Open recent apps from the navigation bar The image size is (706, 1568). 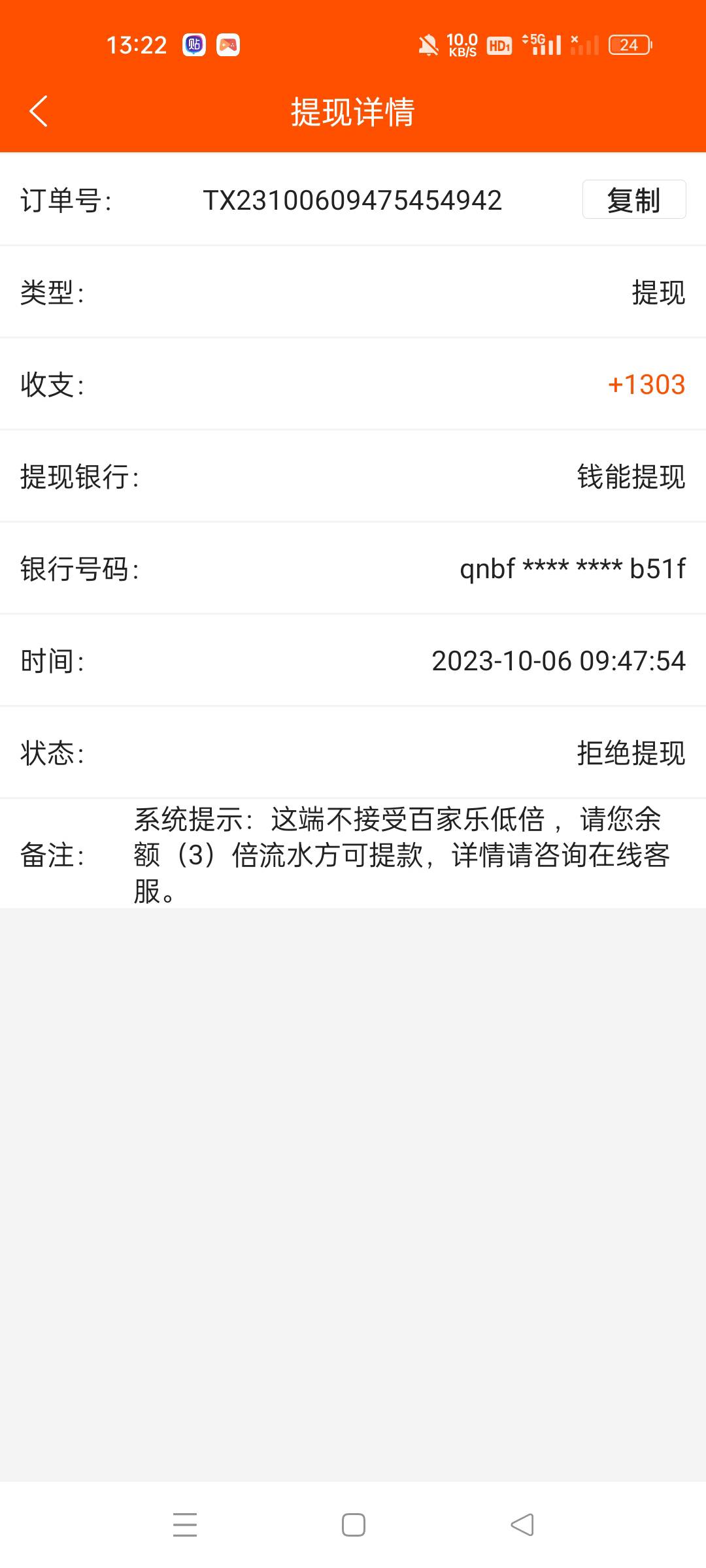coord(185,1525)
